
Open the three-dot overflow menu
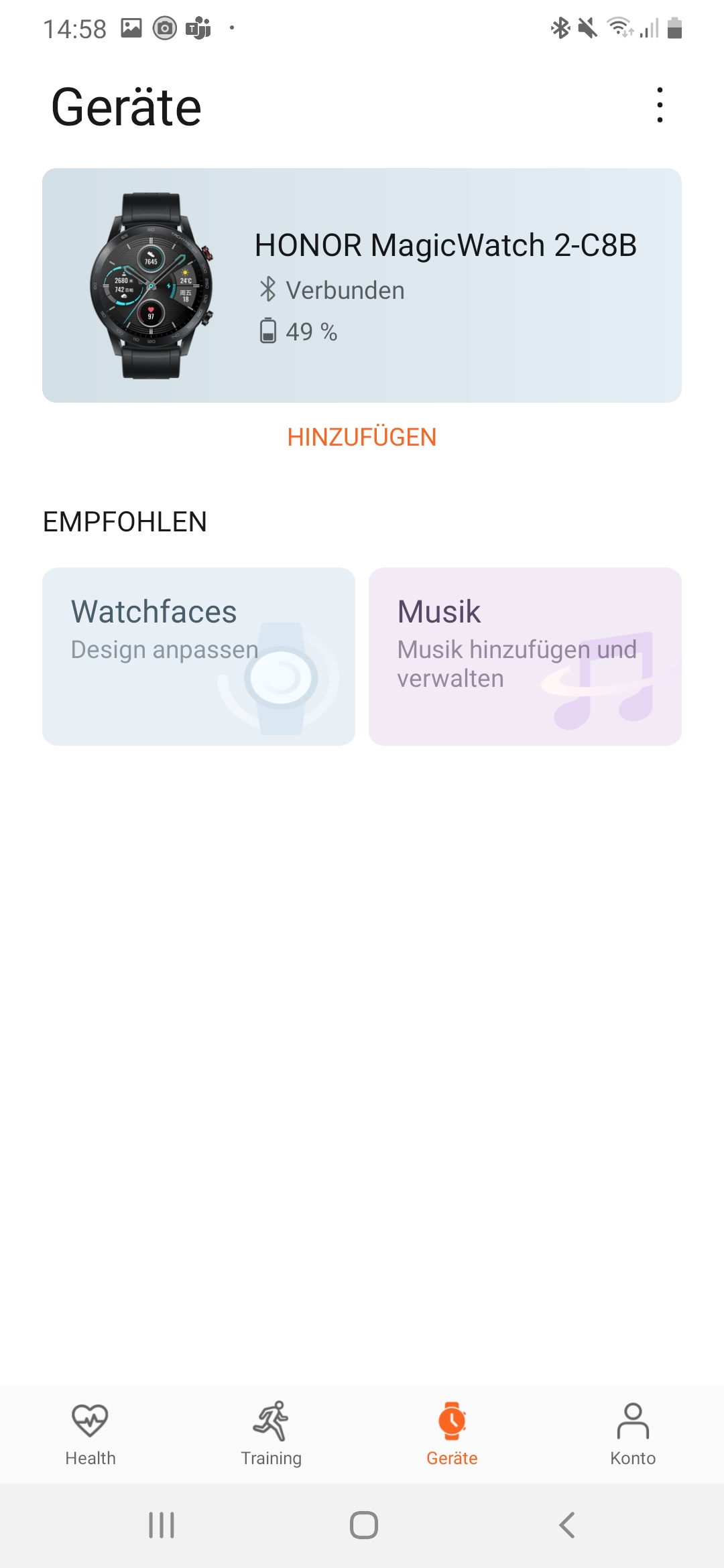pyautogui.click(x=660, y=105)
